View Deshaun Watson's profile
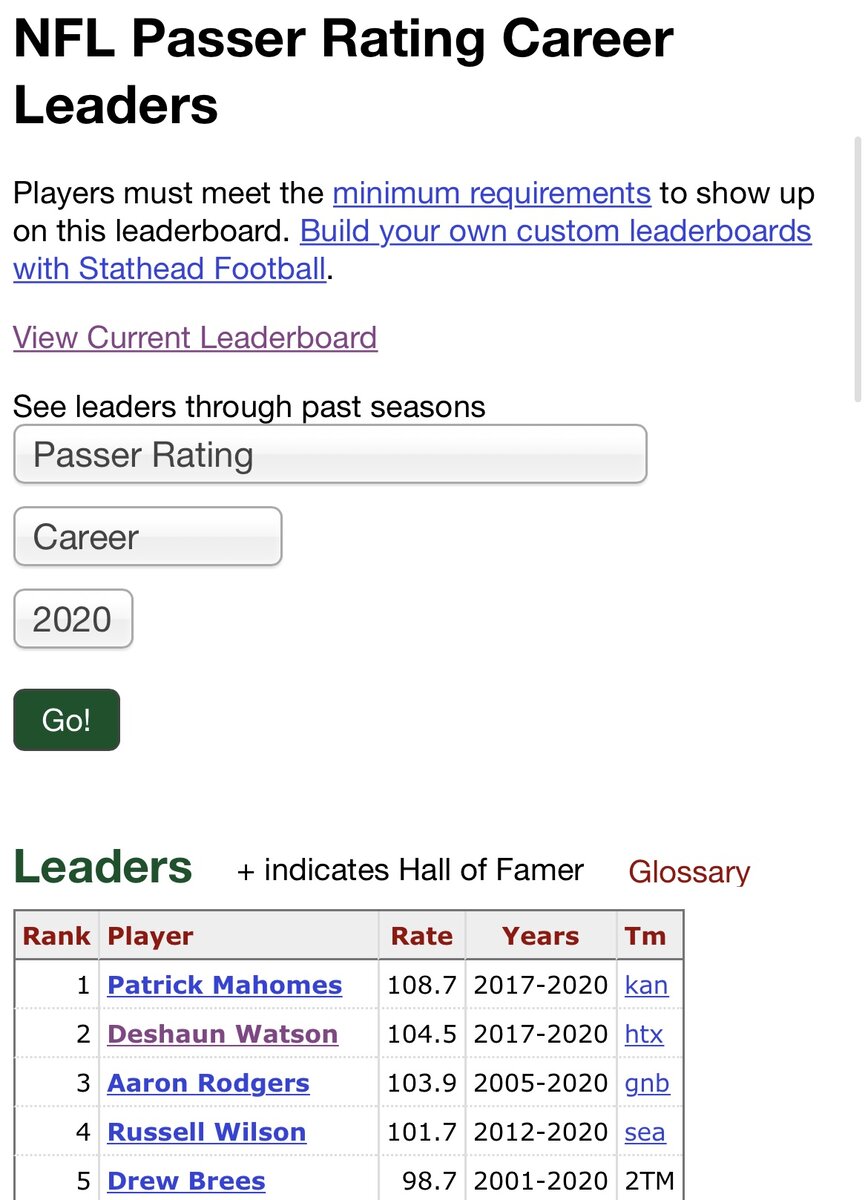The image size is (868, 1200). tap(222, 1034)
